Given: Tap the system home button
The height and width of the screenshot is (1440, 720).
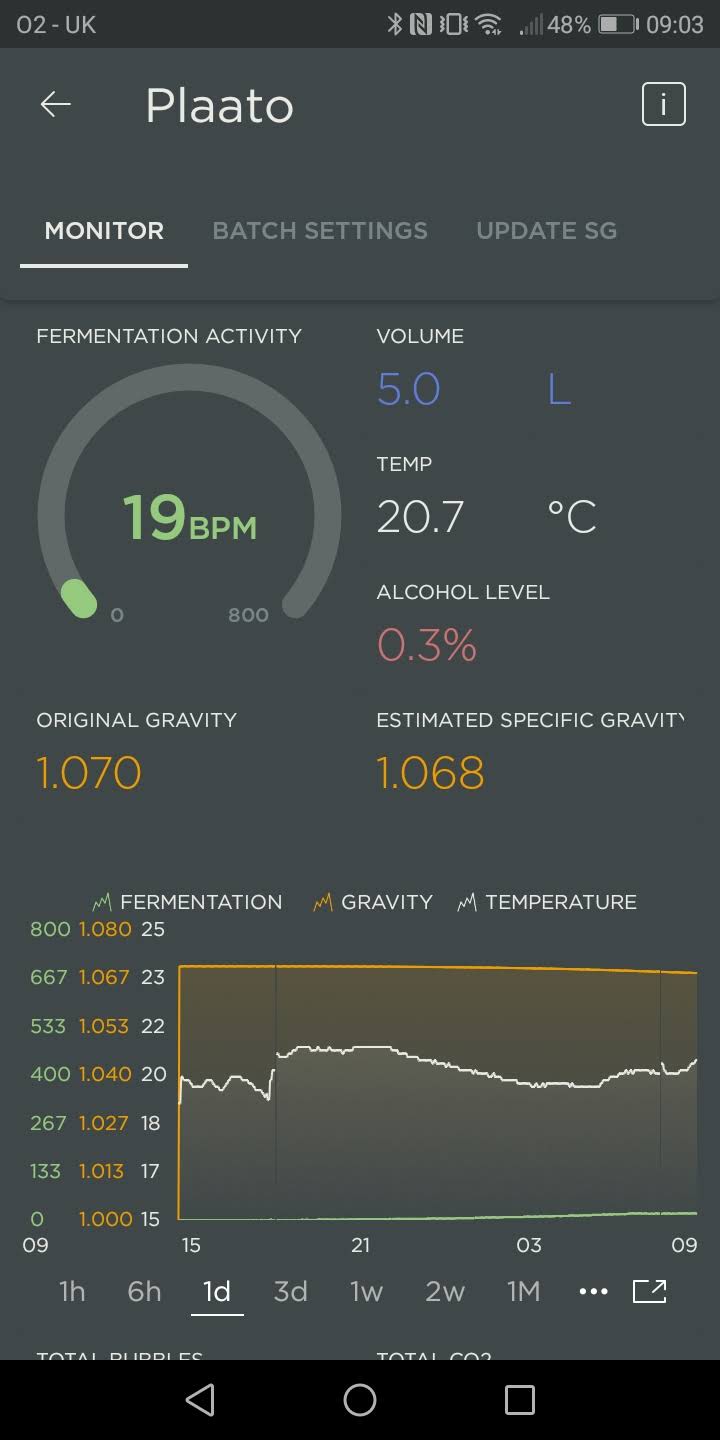Looking at the screenshot, I should pos(360,1400).
